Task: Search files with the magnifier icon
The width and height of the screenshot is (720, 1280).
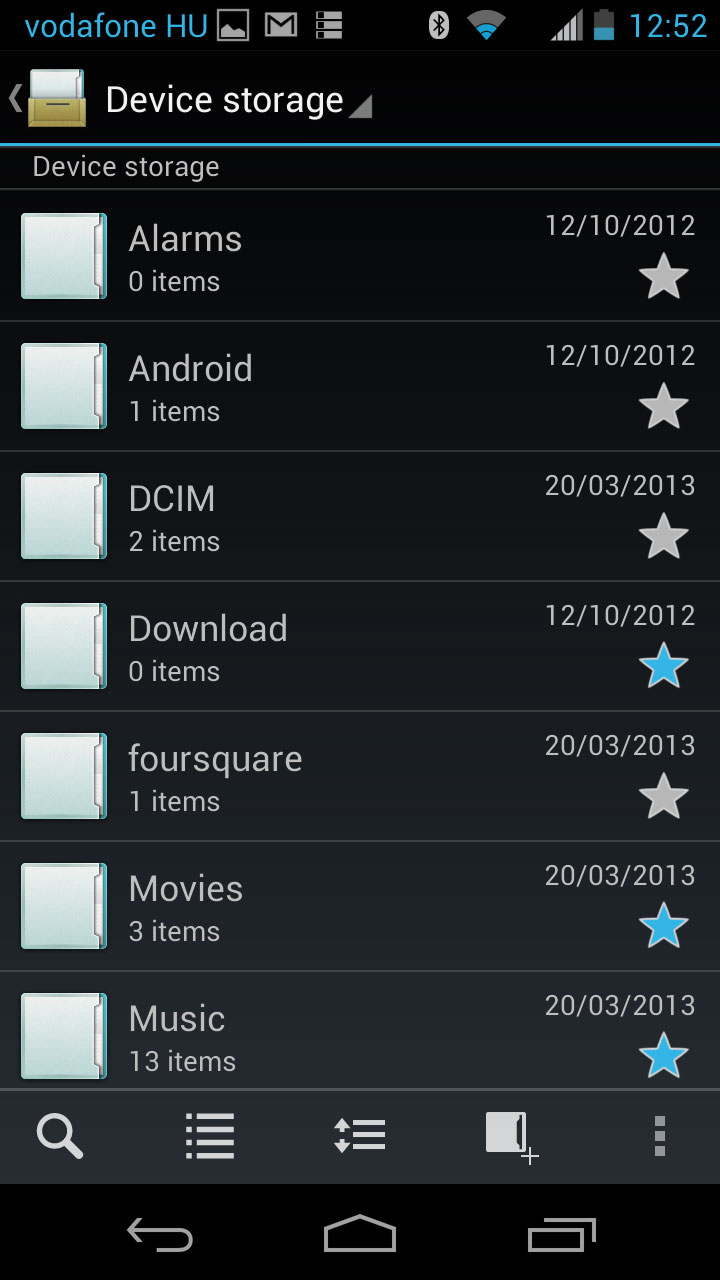Action: point(60,1137)
